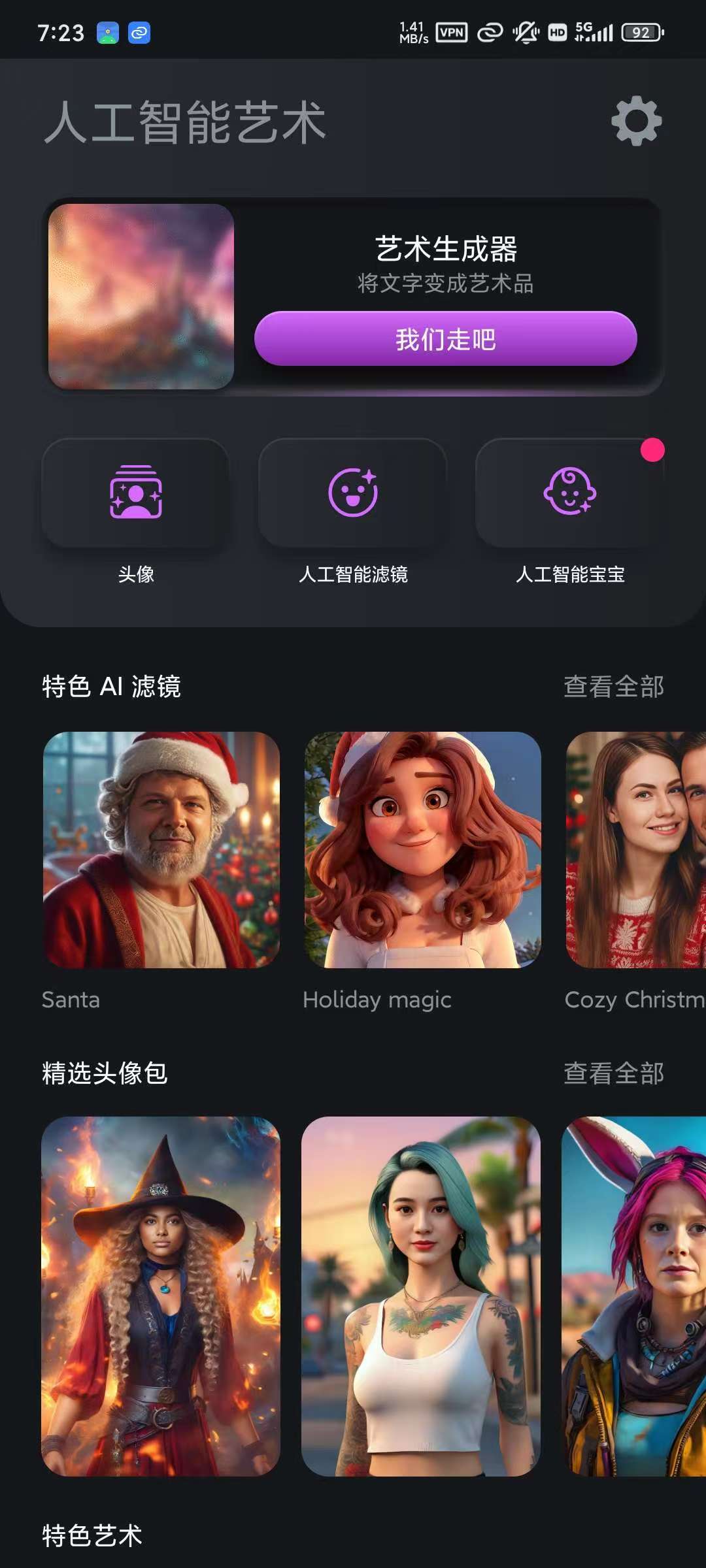This screenshot has width=706, height=1568.
Task: Select the Santa filter
Action: (x=161, y=849)
